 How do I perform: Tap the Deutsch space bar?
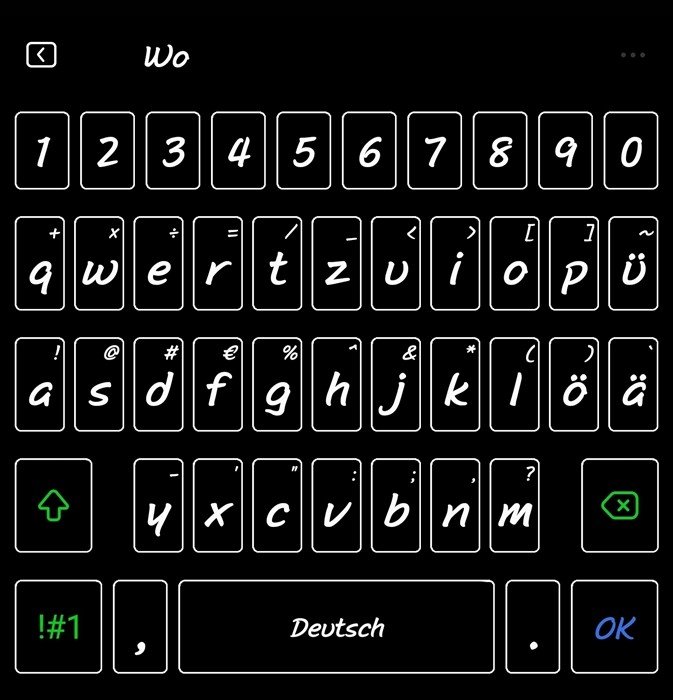[x=337, y=627]
